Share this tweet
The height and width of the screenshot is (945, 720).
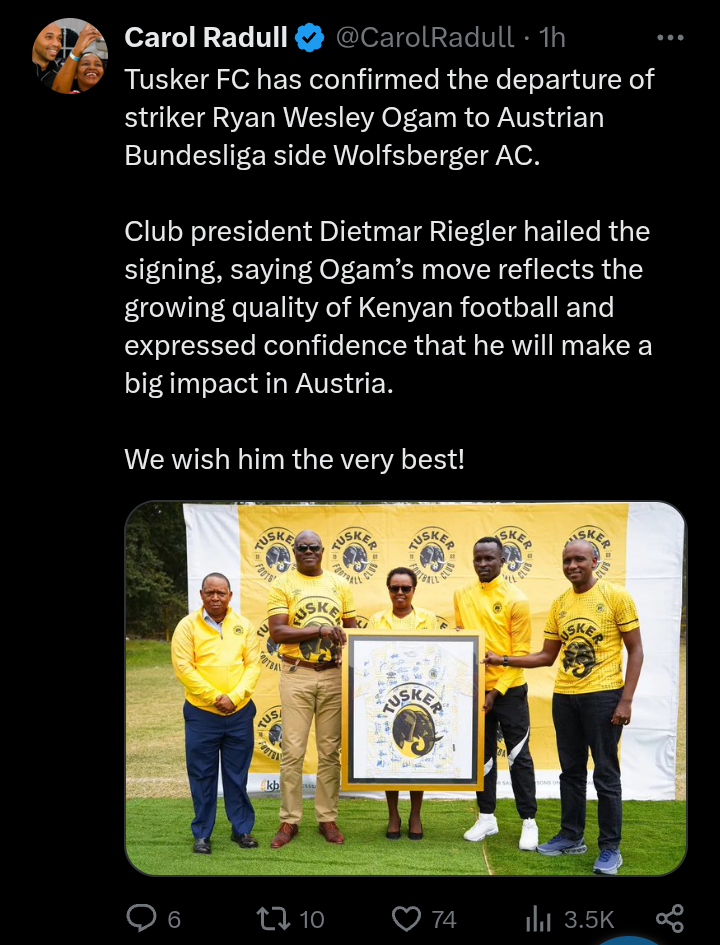[669, 918]
